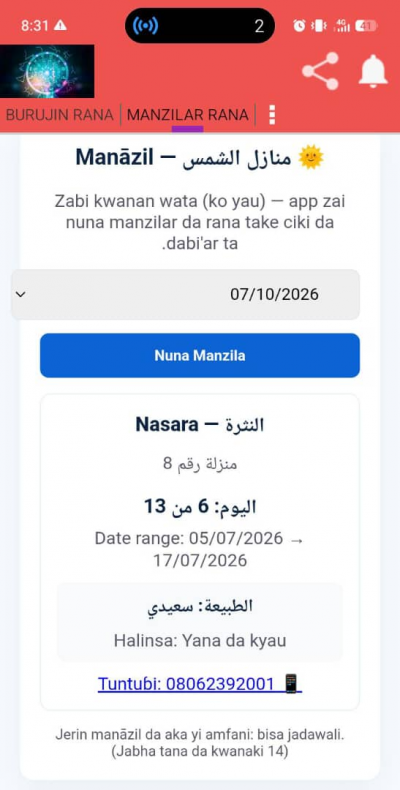Select the MANZILAR RANA tab
400x790 pixels.
[x=187, y=115]
